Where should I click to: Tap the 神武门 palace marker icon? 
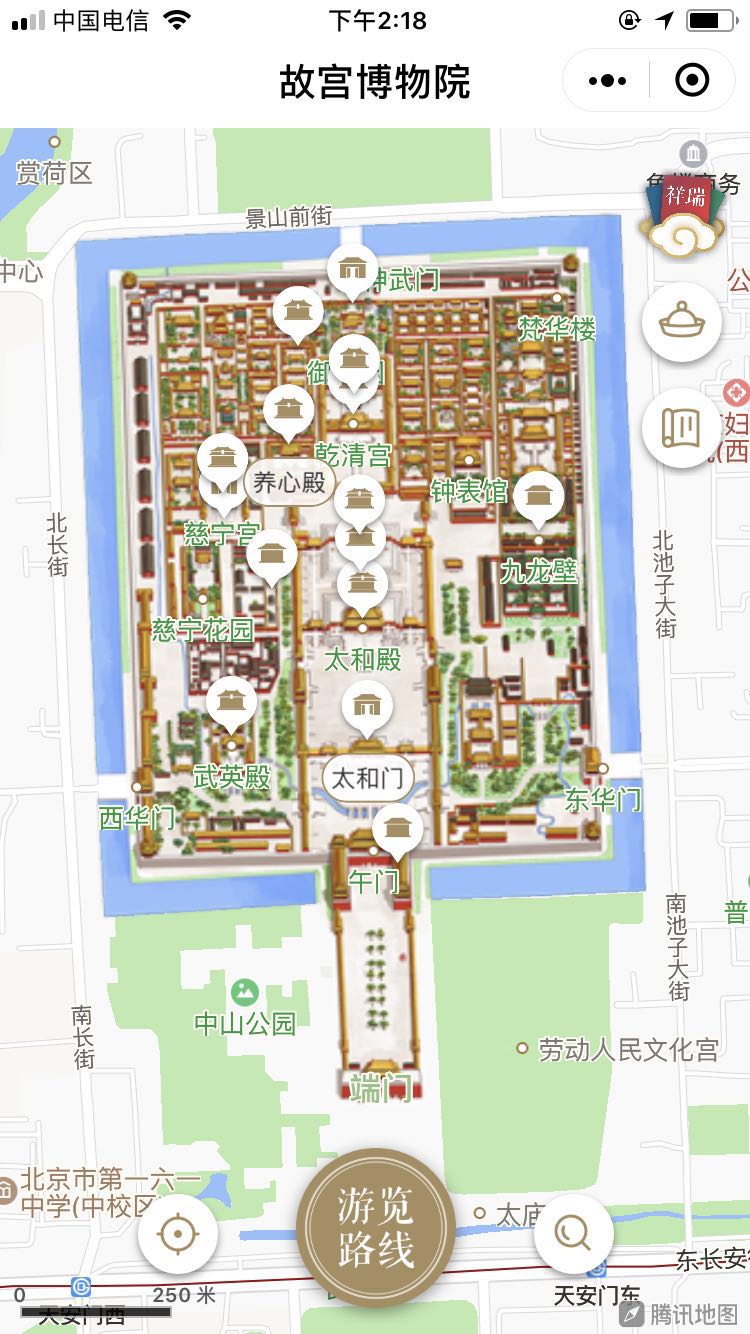355,266
